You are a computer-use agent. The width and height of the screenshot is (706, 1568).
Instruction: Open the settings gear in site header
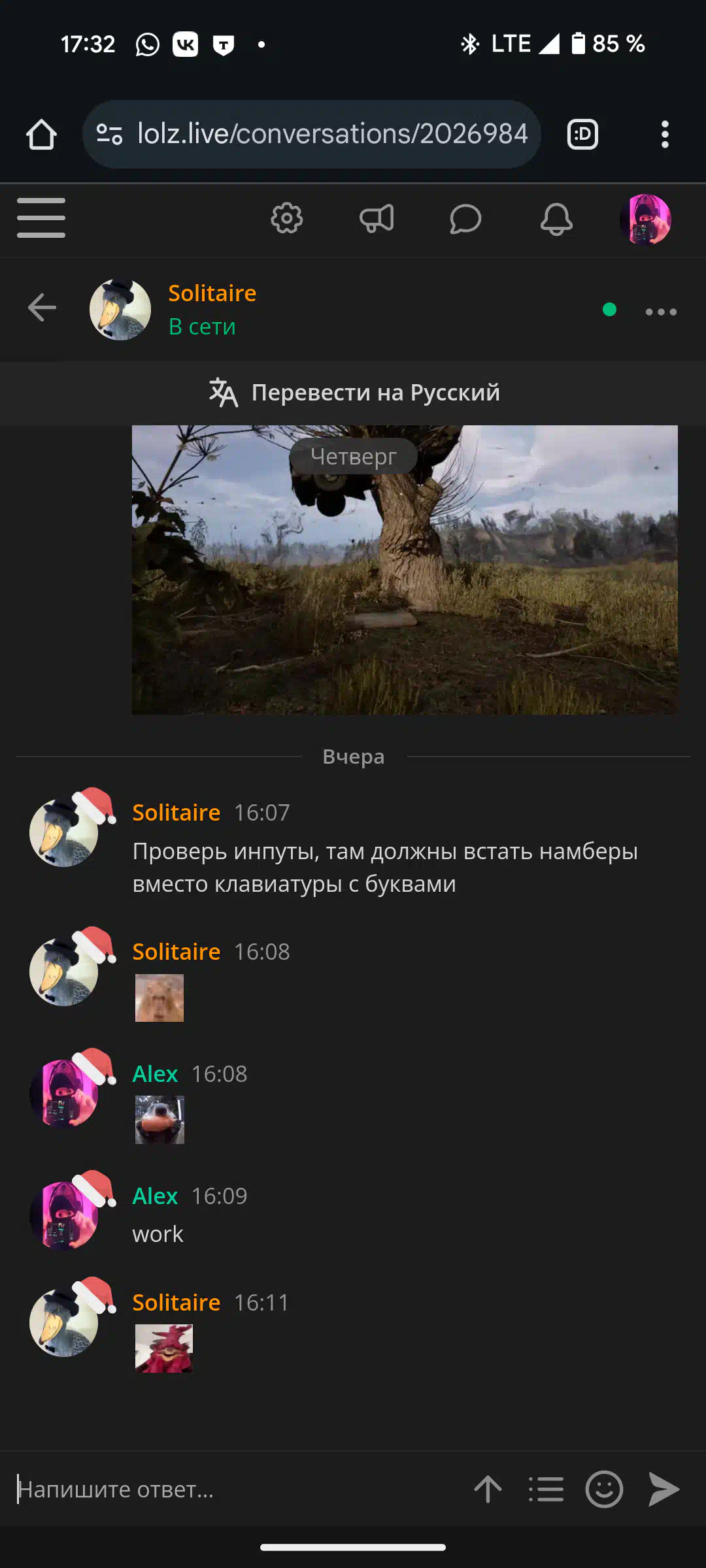tap(287, 218)
